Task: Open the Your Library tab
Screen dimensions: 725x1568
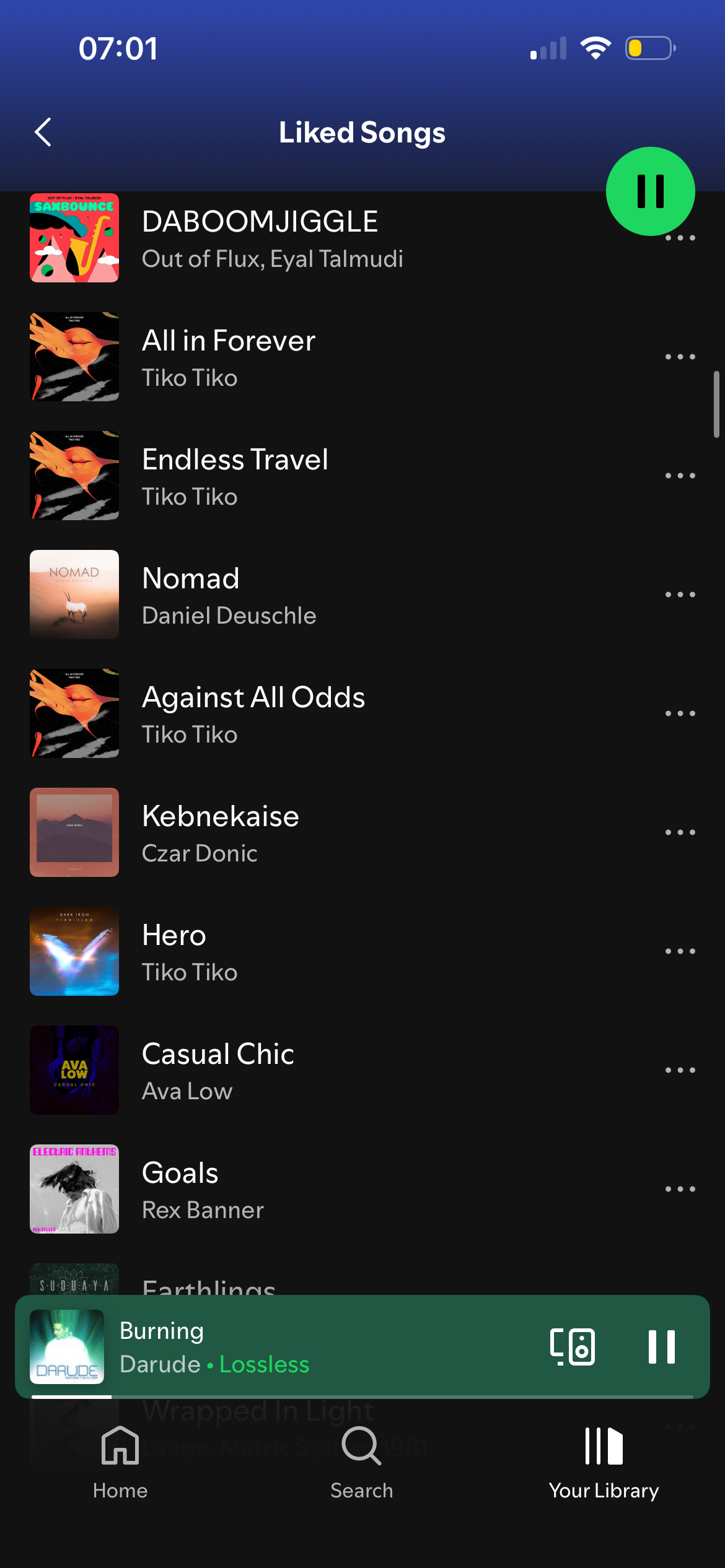Action: click(604, 1463)
